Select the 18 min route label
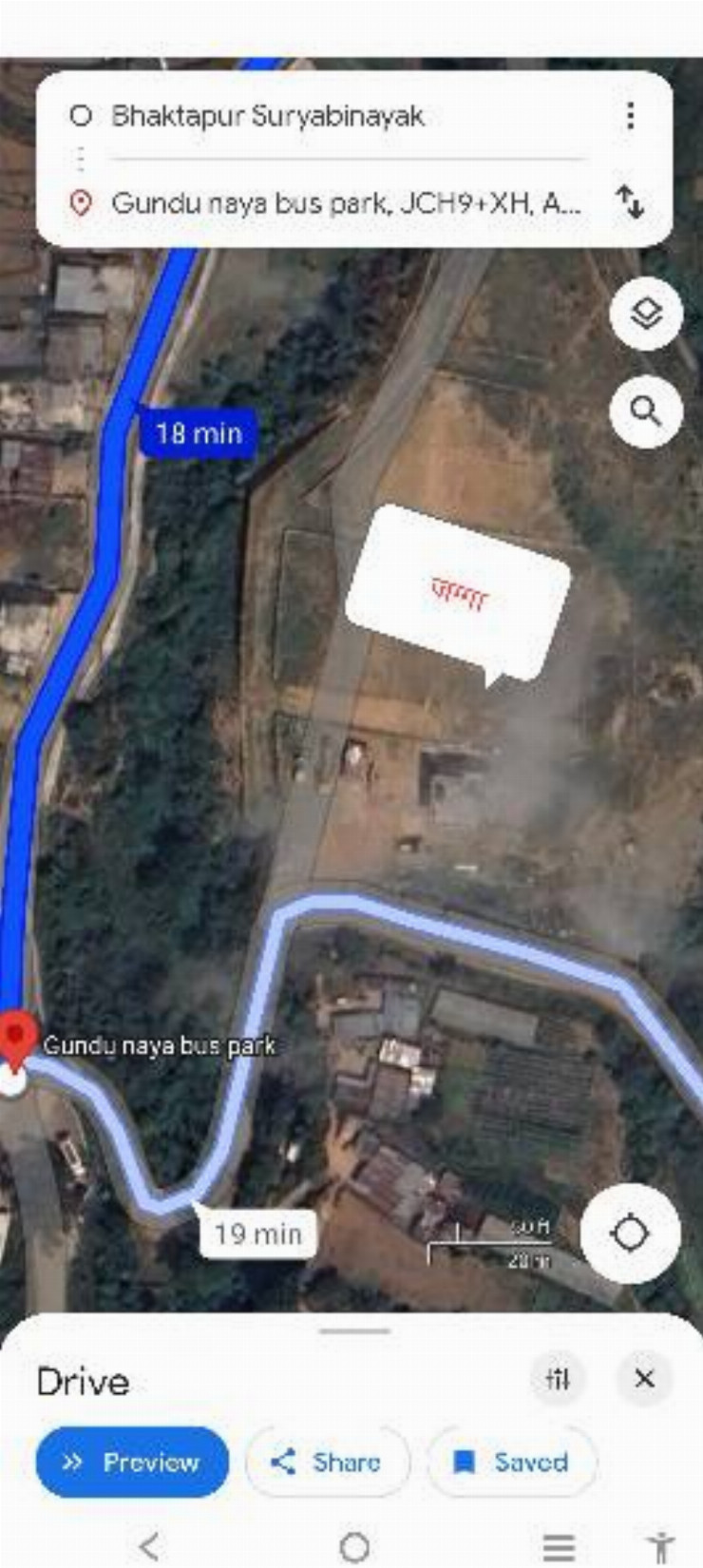Viewport: 703px width, 1568px height. (199, 433)
